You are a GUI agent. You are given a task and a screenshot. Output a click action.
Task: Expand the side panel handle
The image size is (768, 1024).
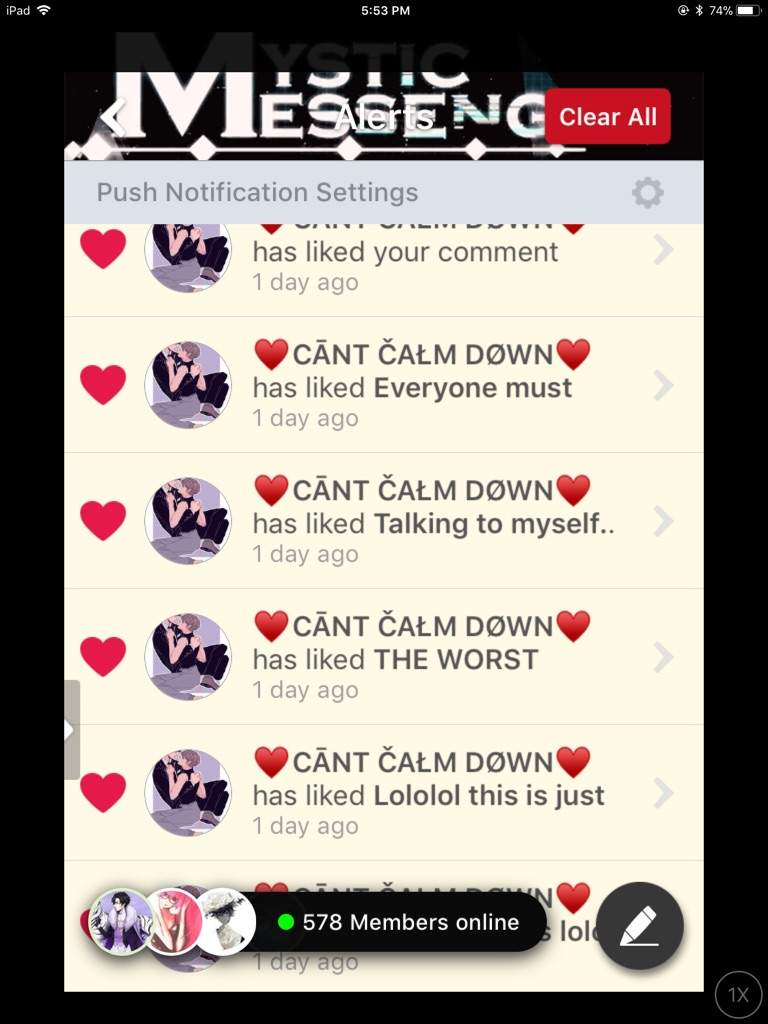(71, 730)
